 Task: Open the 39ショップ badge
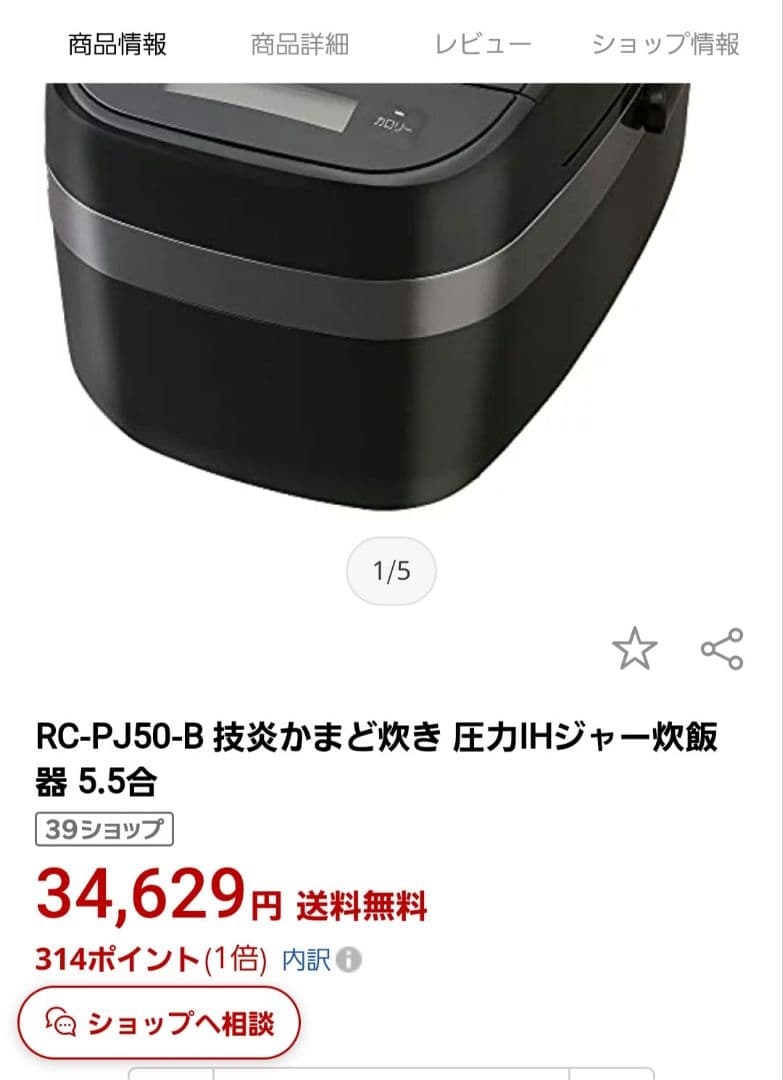click(x=102, y=827)
